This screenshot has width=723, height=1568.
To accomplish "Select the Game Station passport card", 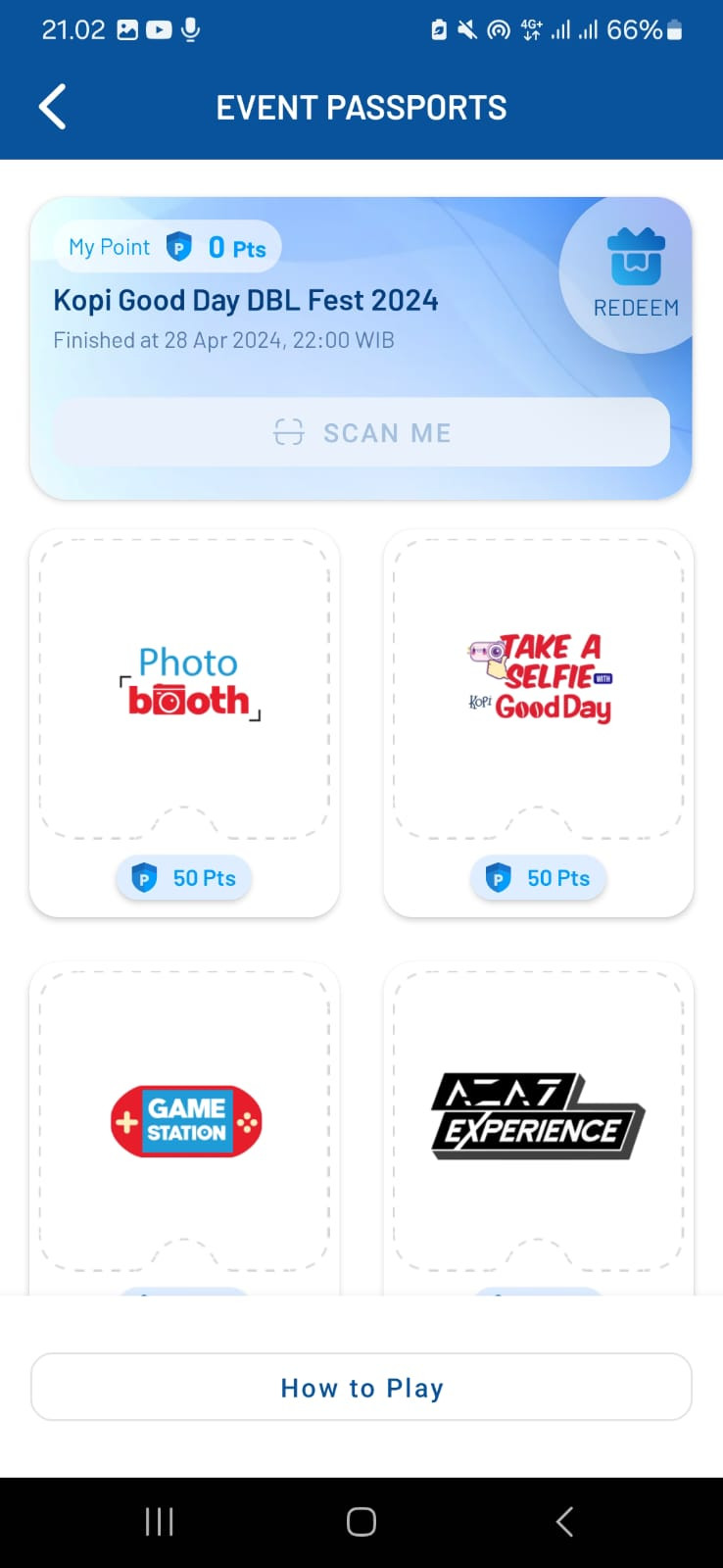I will click(185, 1120).
